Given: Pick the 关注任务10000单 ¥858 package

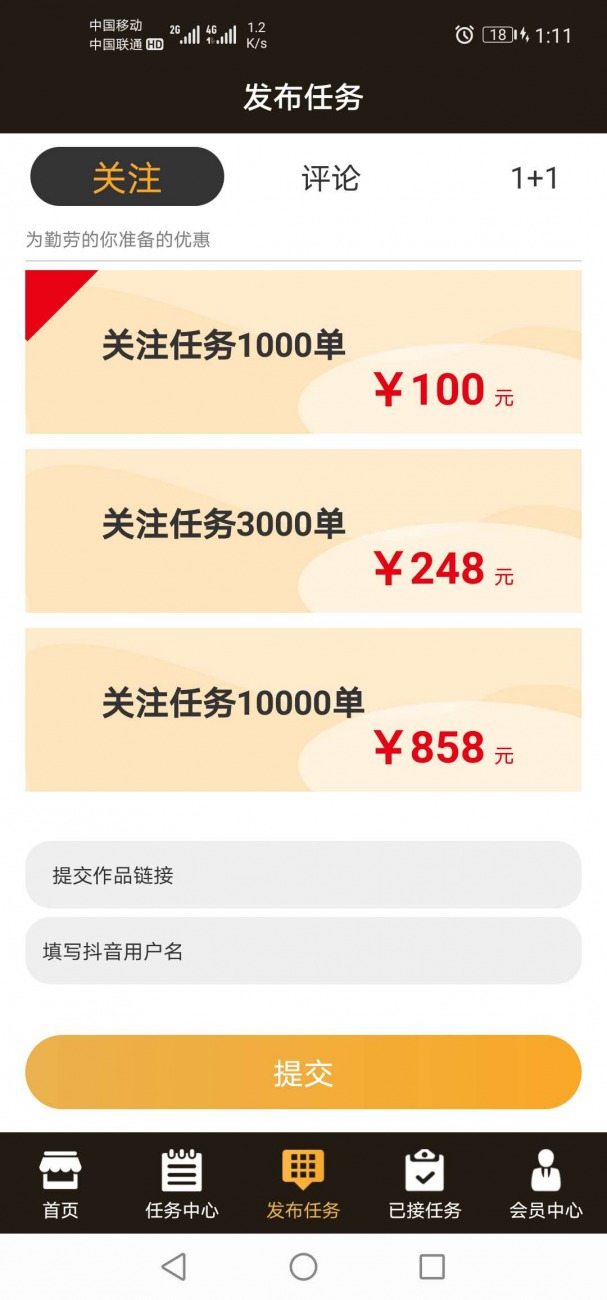Looking at the screenshot, I should [303, 710].
